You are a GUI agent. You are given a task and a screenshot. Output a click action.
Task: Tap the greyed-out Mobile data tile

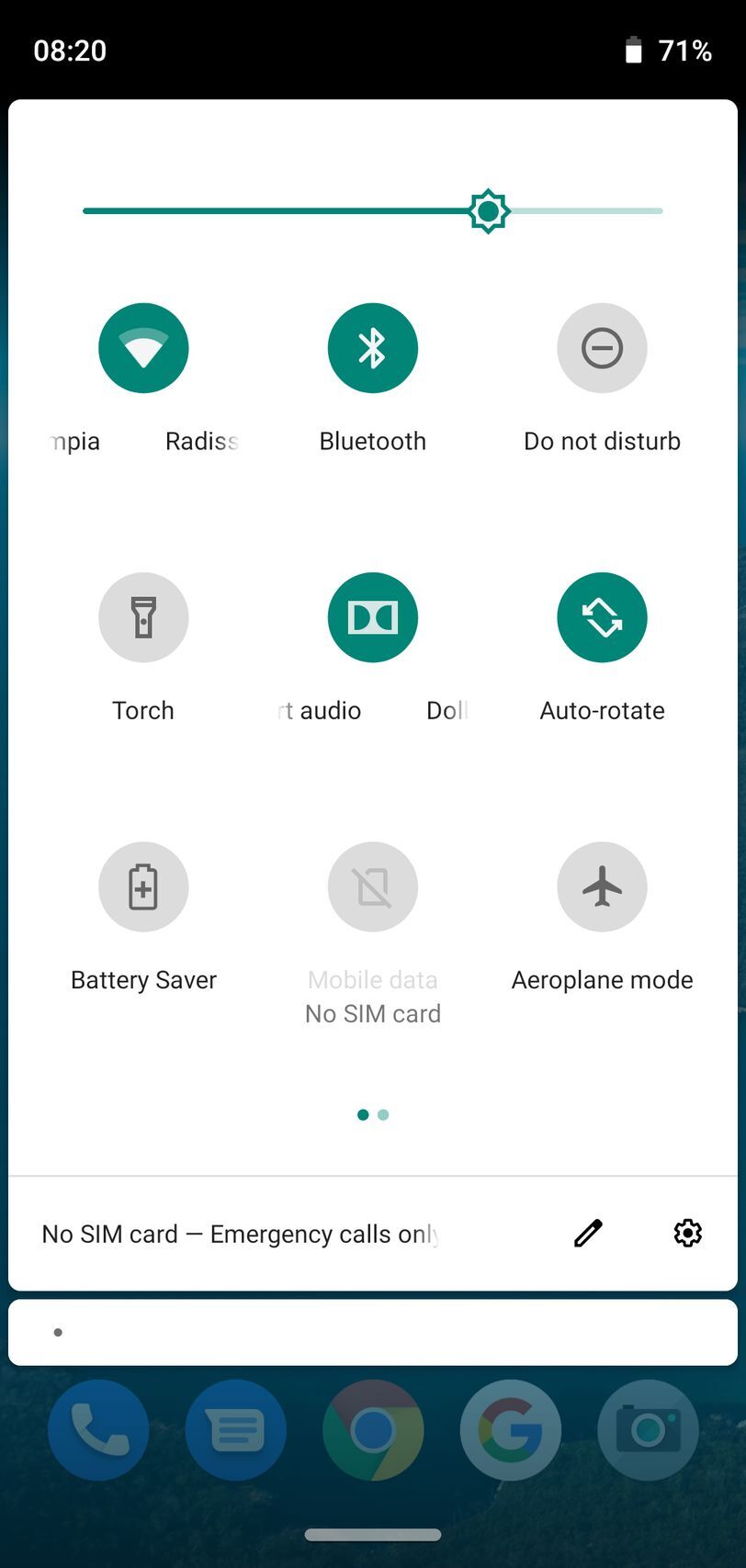point(373,886)
